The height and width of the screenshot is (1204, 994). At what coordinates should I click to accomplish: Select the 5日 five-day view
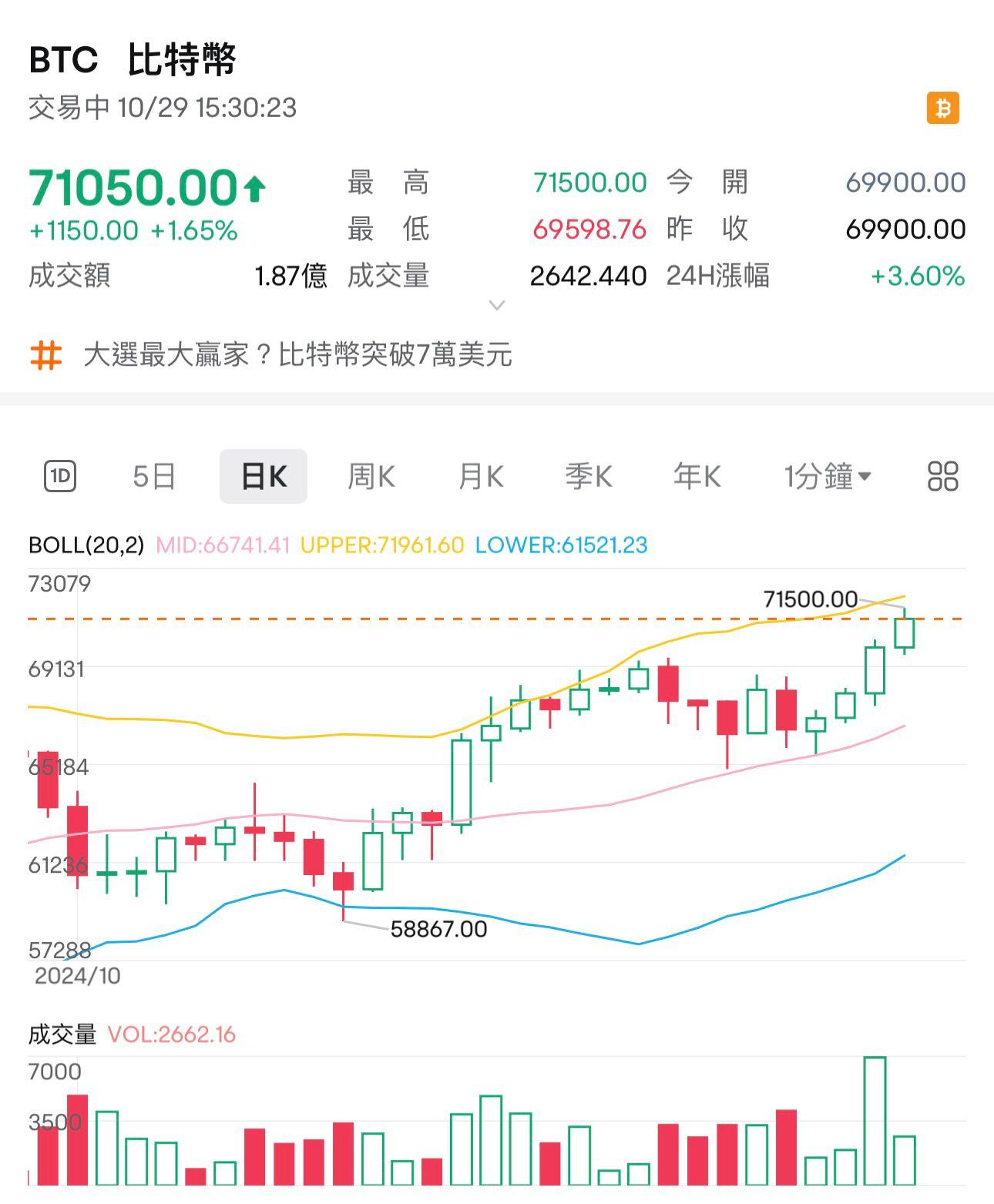154,476
